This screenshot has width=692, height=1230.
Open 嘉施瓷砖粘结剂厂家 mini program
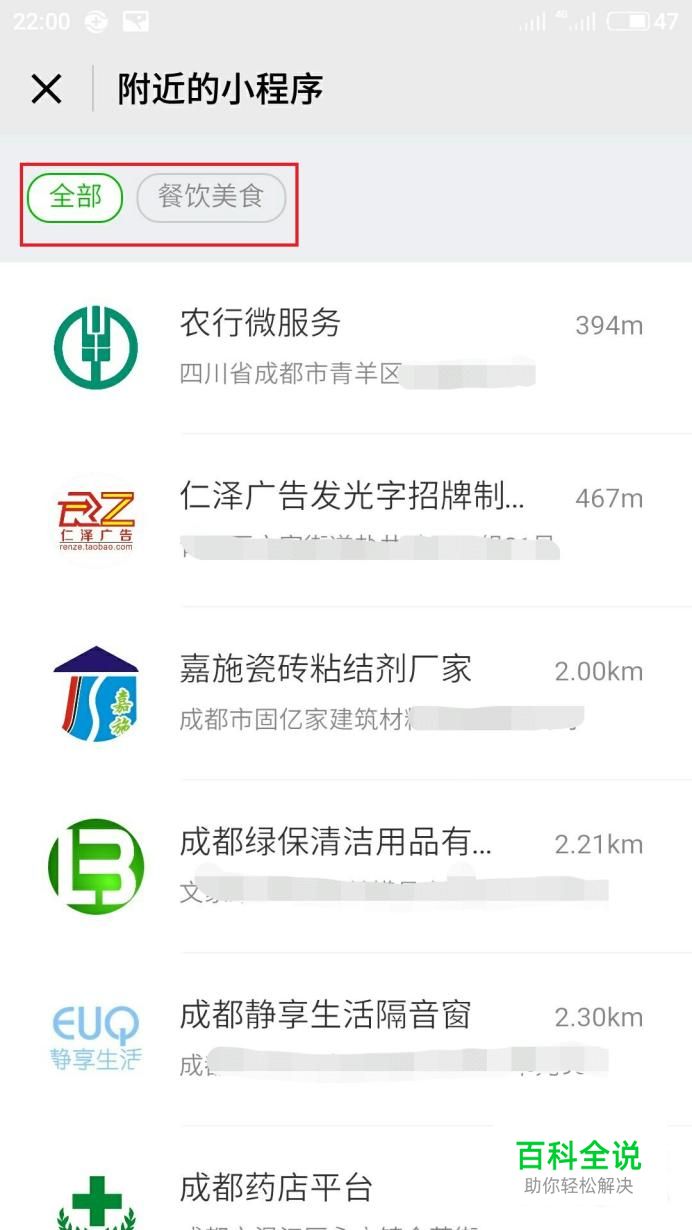tap(346, 693)
